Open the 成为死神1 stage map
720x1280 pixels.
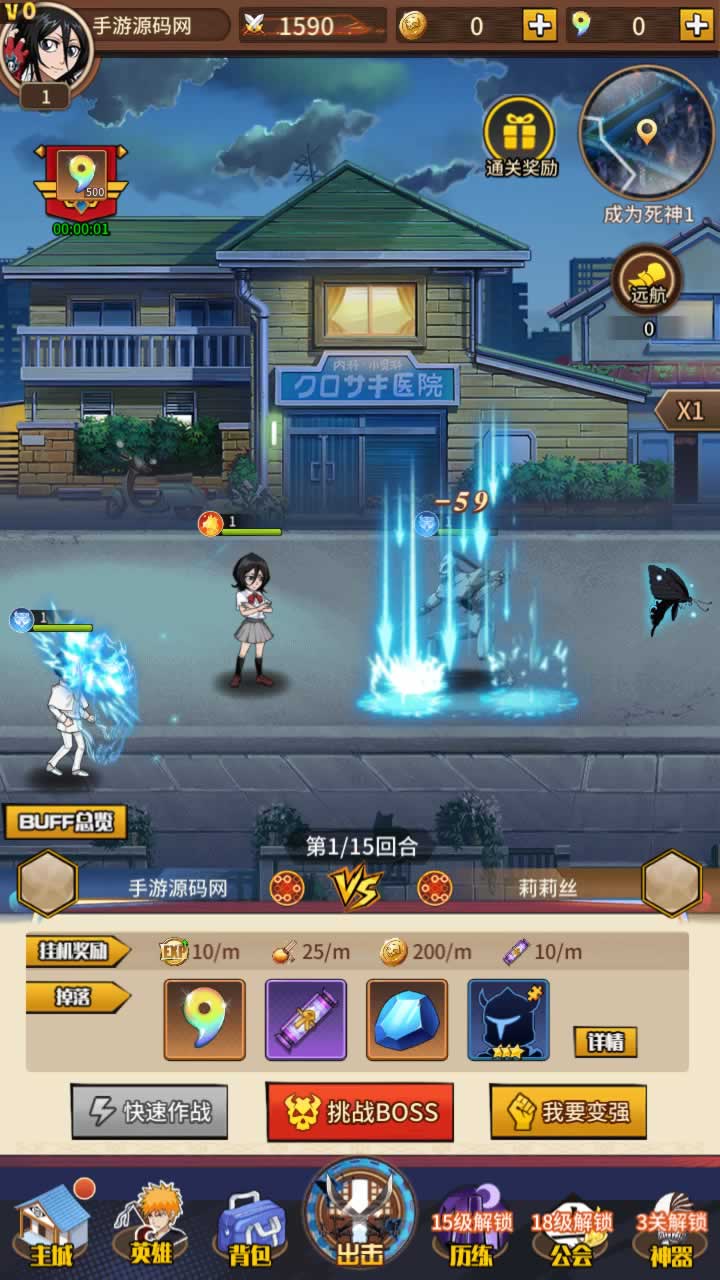click(x=647, y=135)
